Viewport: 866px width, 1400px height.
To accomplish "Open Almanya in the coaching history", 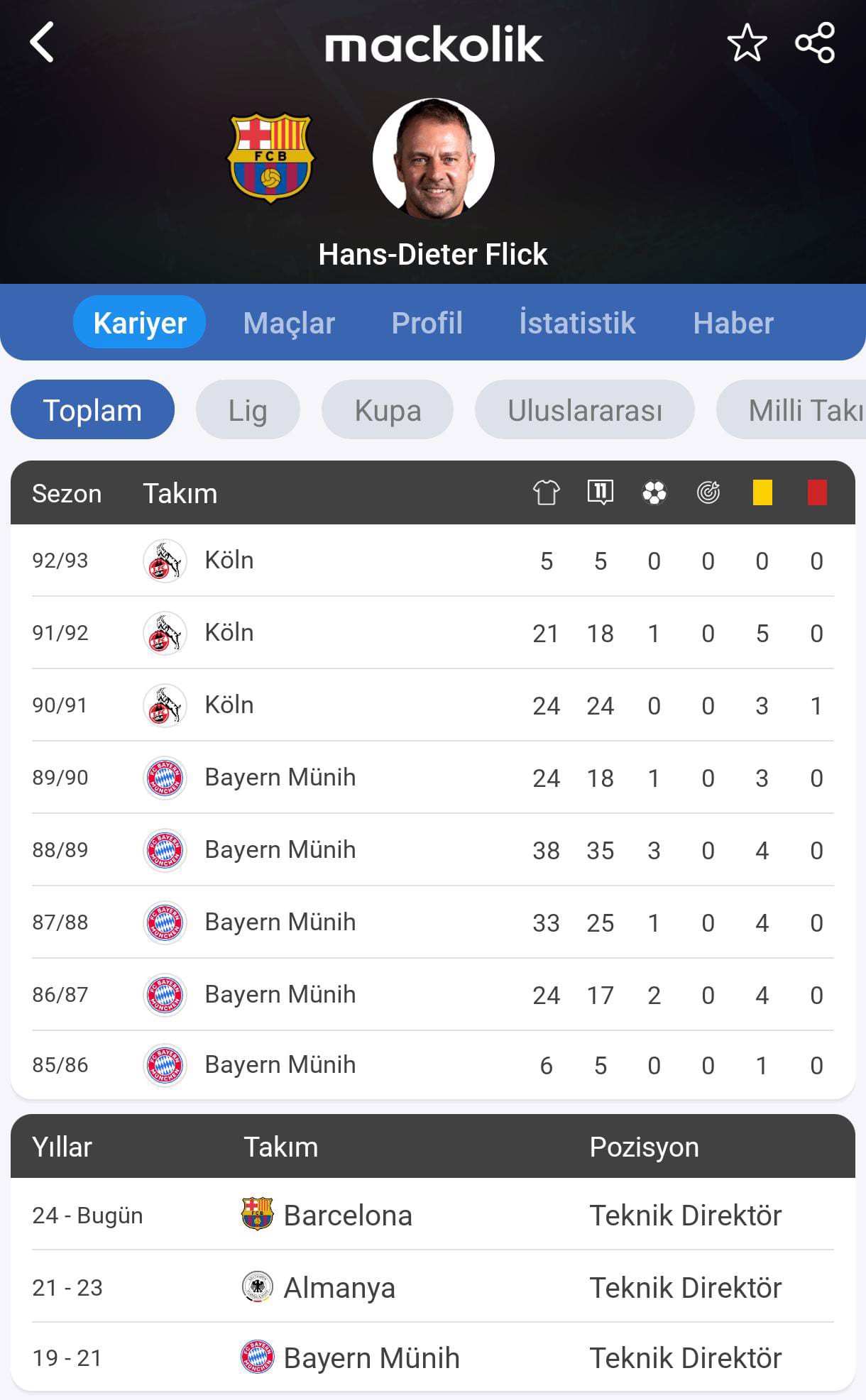I will (339, 1288).
